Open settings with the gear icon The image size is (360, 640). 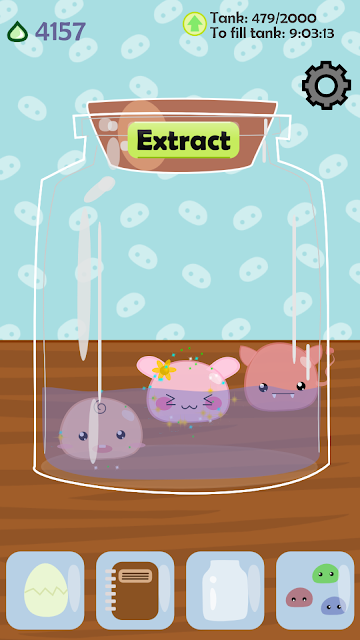tap(326, 85)
